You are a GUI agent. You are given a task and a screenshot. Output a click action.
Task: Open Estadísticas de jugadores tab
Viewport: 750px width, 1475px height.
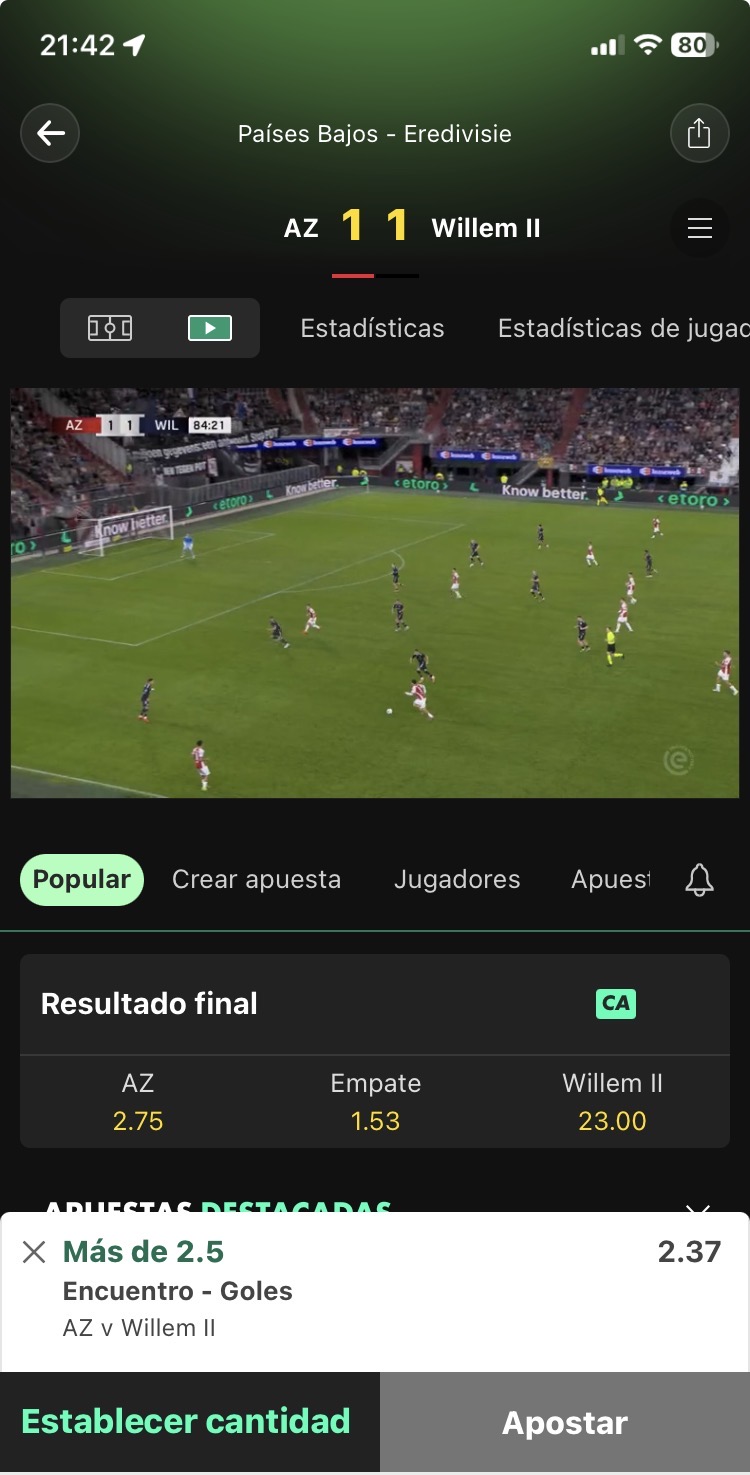(623, 328)
